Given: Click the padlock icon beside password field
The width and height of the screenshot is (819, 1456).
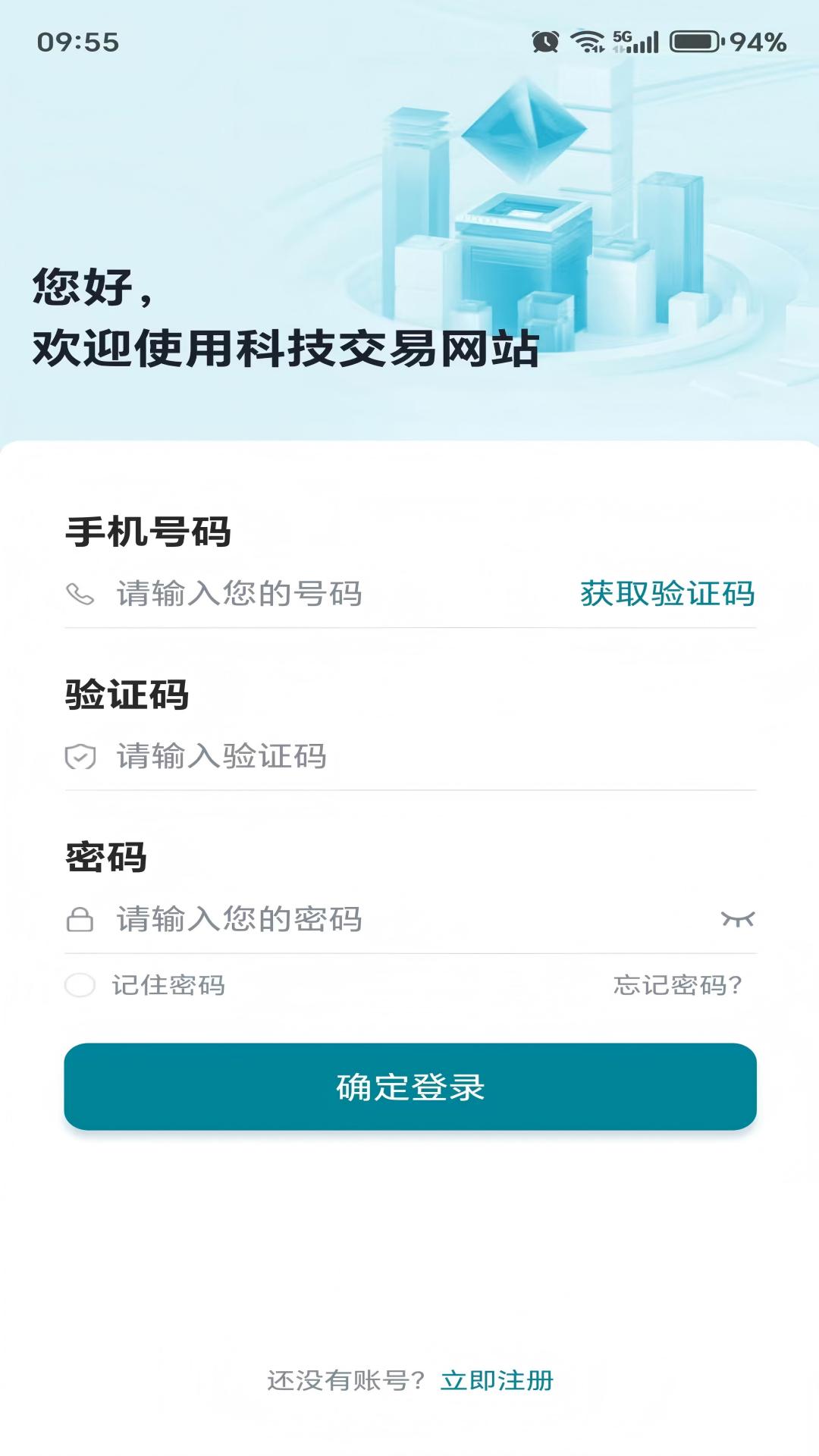Looking at the screenshot, I should tap(79, 918).
